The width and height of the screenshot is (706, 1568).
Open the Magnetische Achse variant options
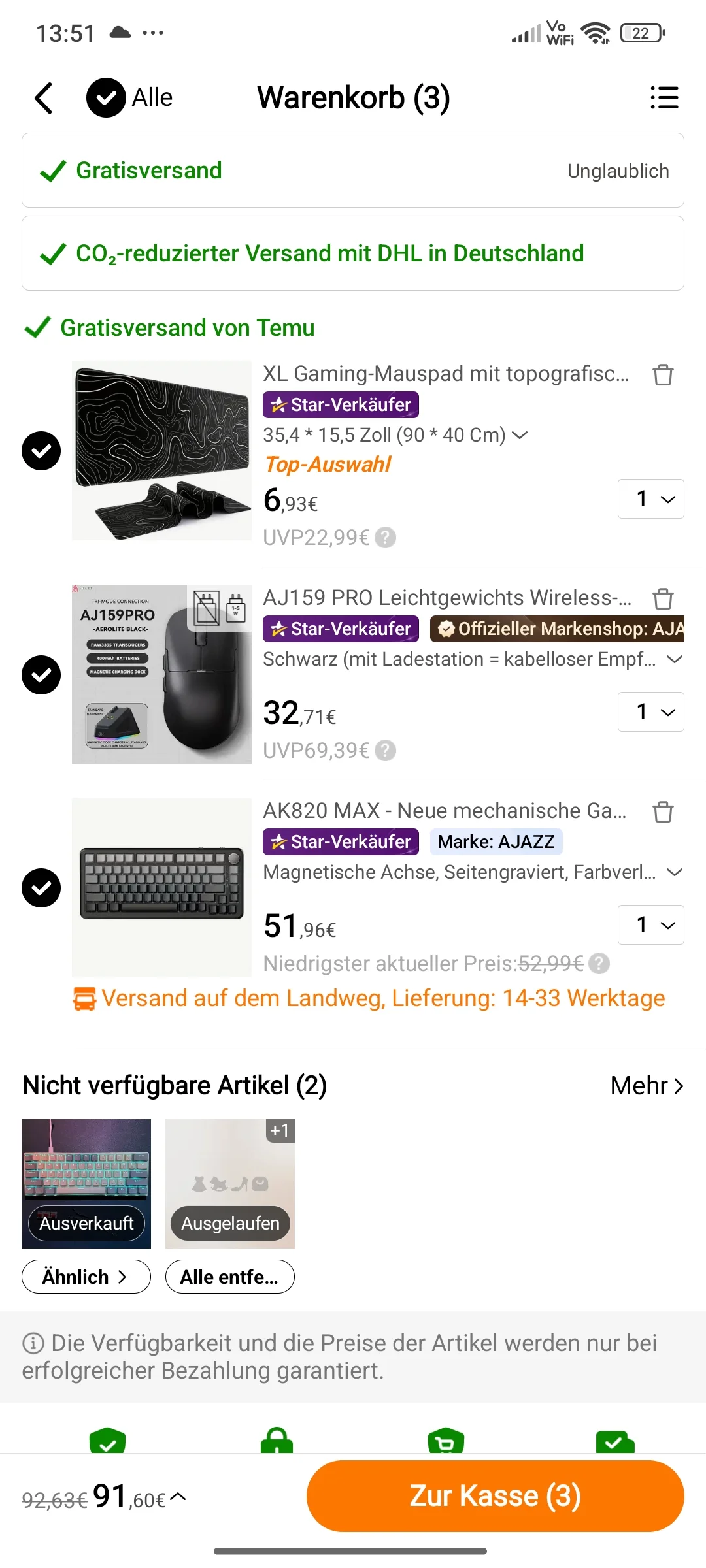click(x=472, y=872)
